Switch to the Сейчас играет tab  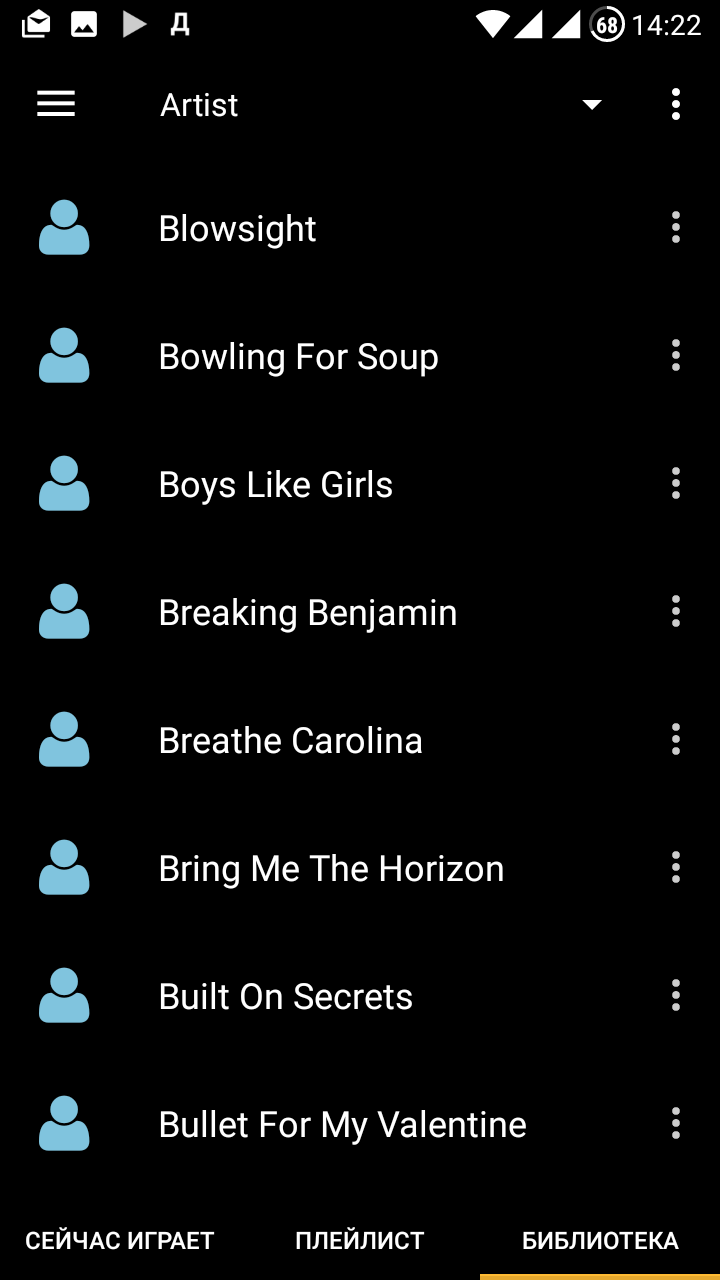[120, 1241]
